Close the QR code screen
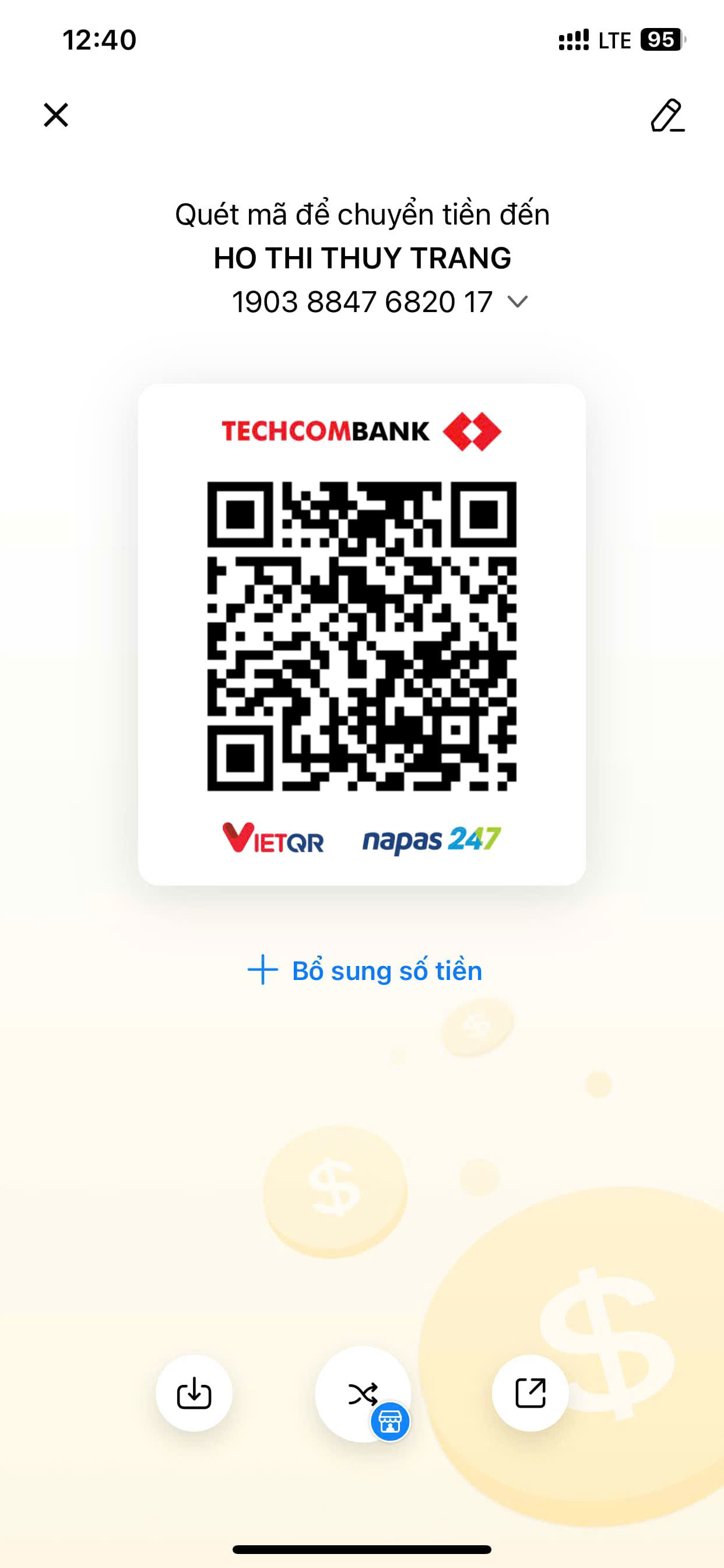The height and width of the screenshot is (1568, 724). pos(56,114)
